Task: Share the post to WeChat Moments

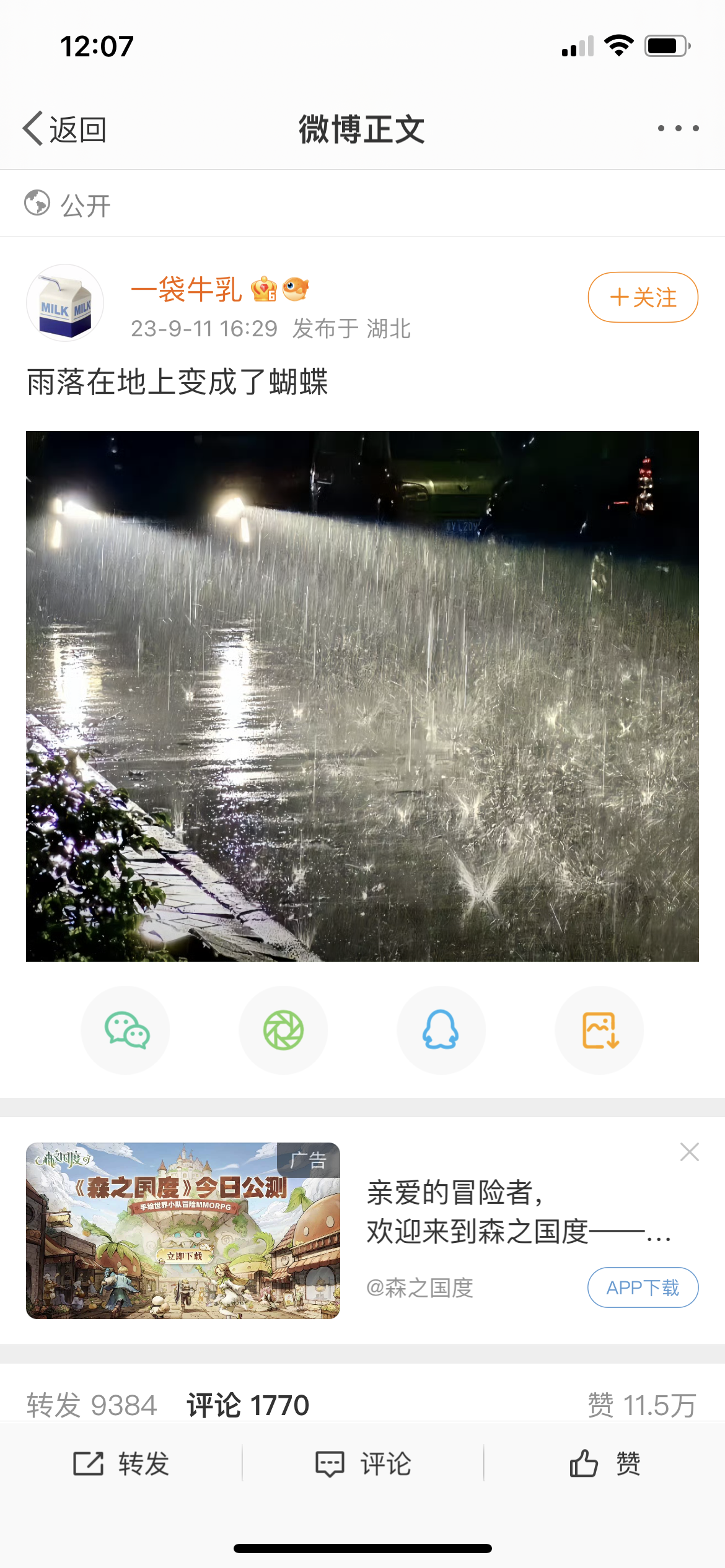Action: [283, 1030]
